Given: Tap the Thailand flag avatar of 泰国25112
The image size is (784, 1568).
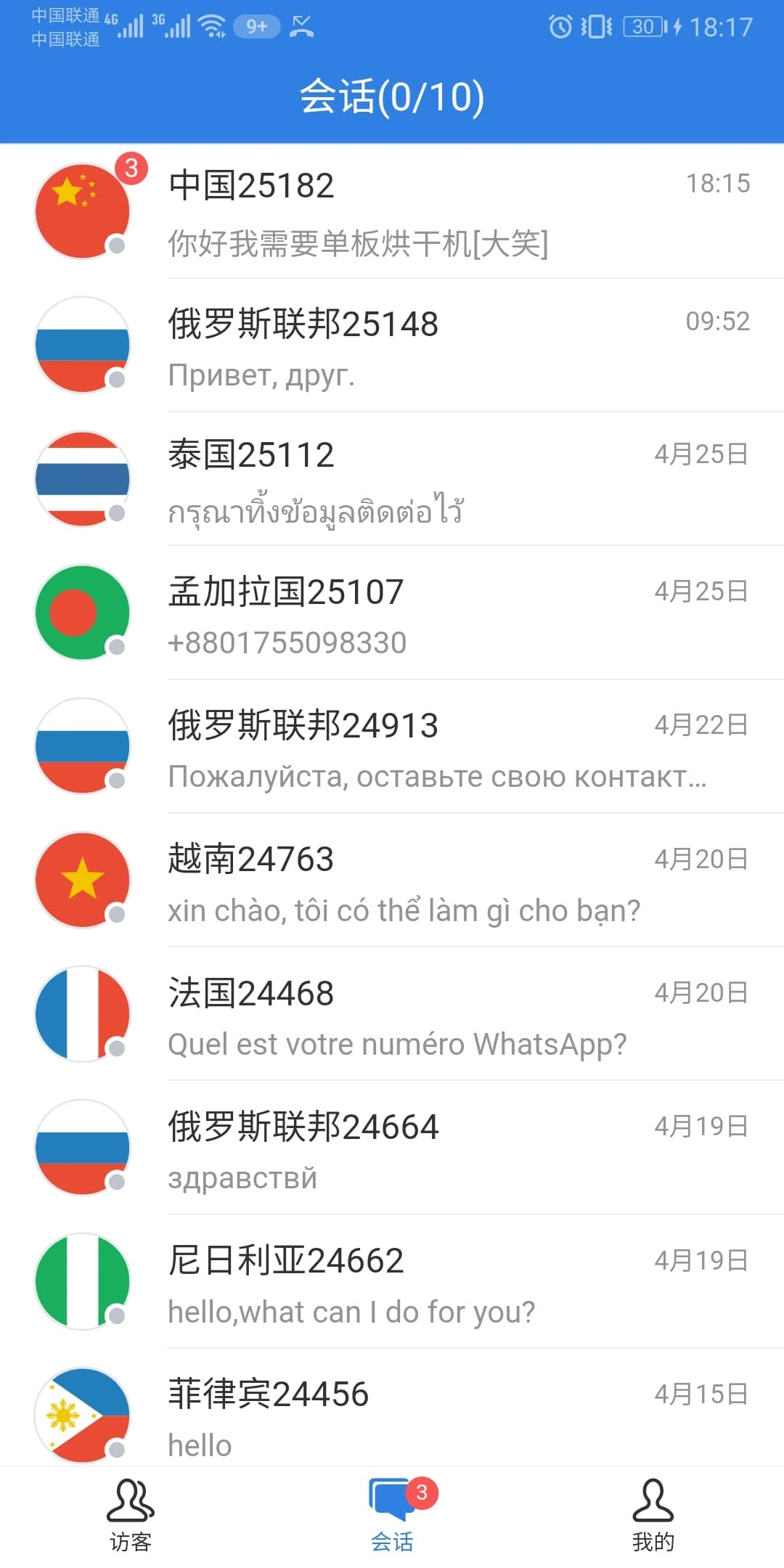Looking at the screenshot, I should (x=82, y=477).
